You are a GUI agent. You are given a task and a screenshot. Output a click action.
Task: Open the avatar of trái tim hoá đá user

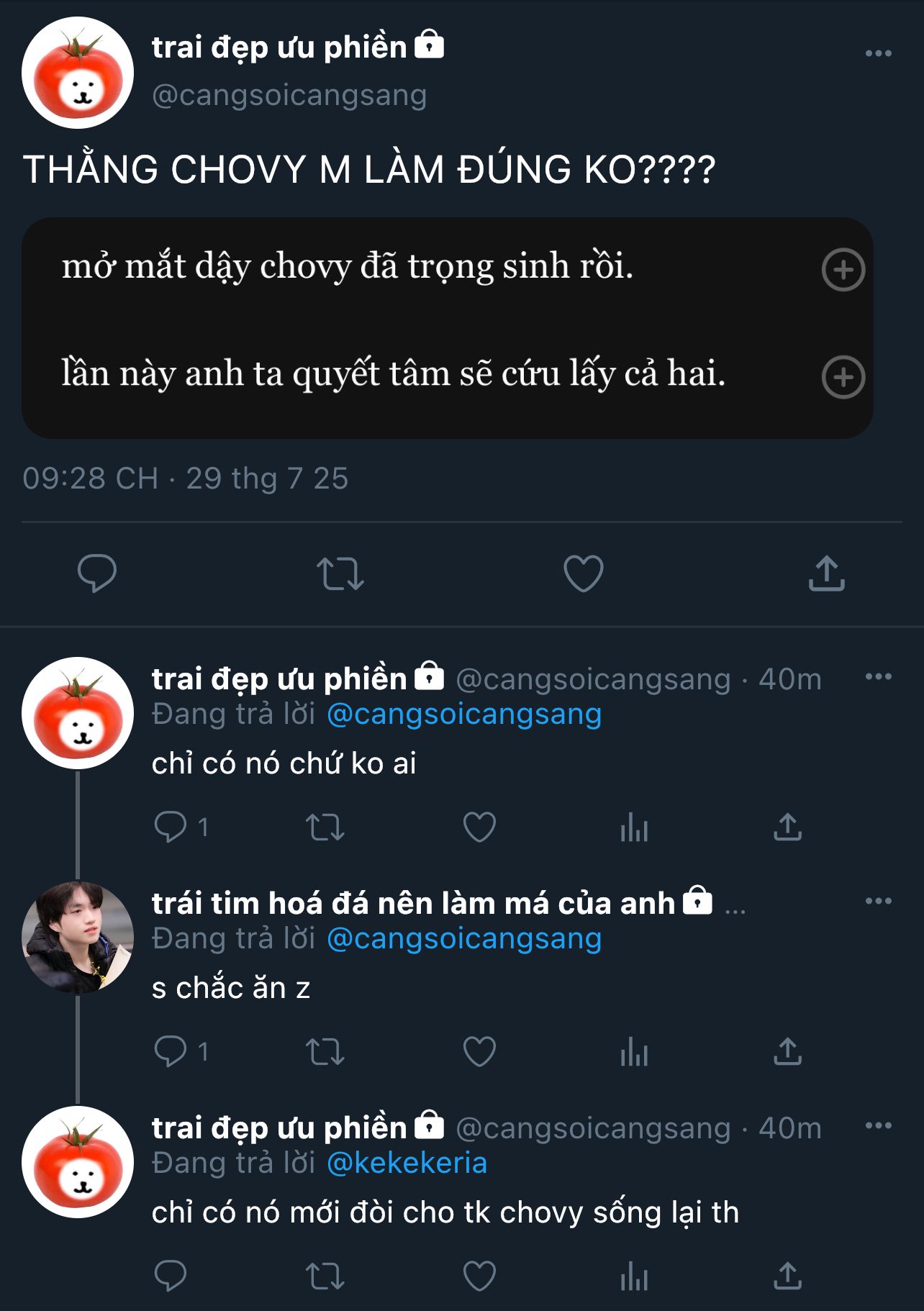coord(78,938)
